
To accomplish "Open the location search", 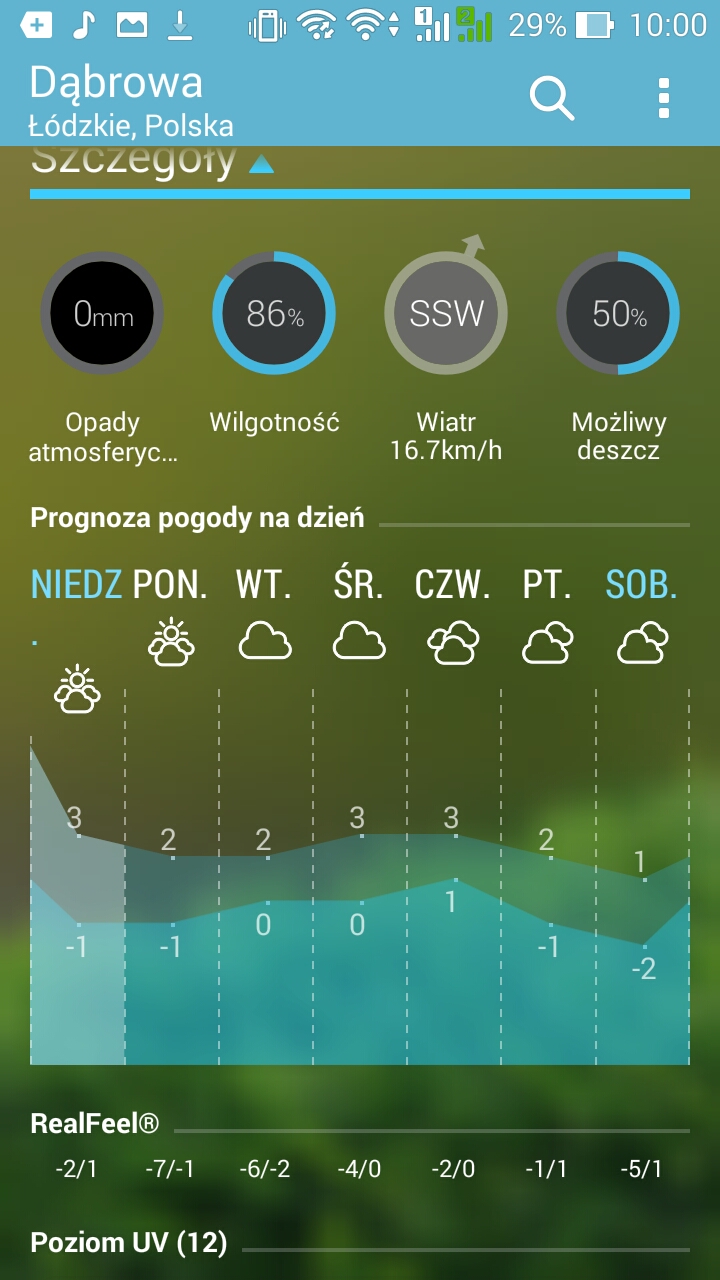I will (x=551, y=99).
